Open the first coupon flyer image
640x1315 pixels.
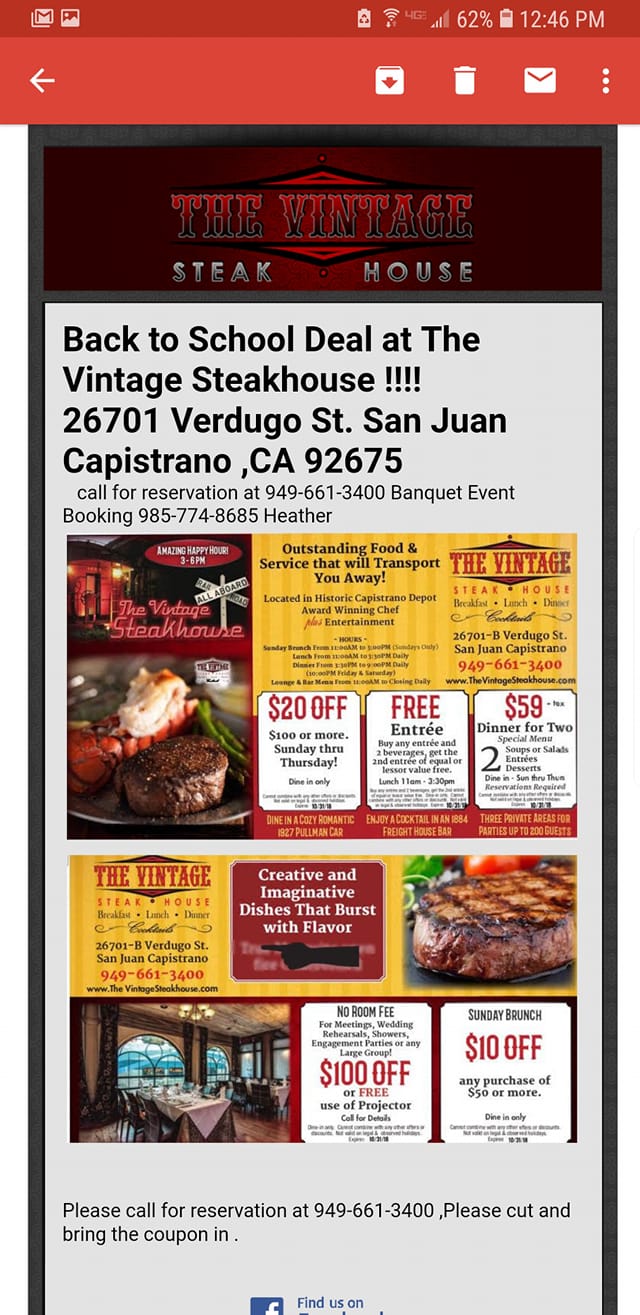coord(321,686)
